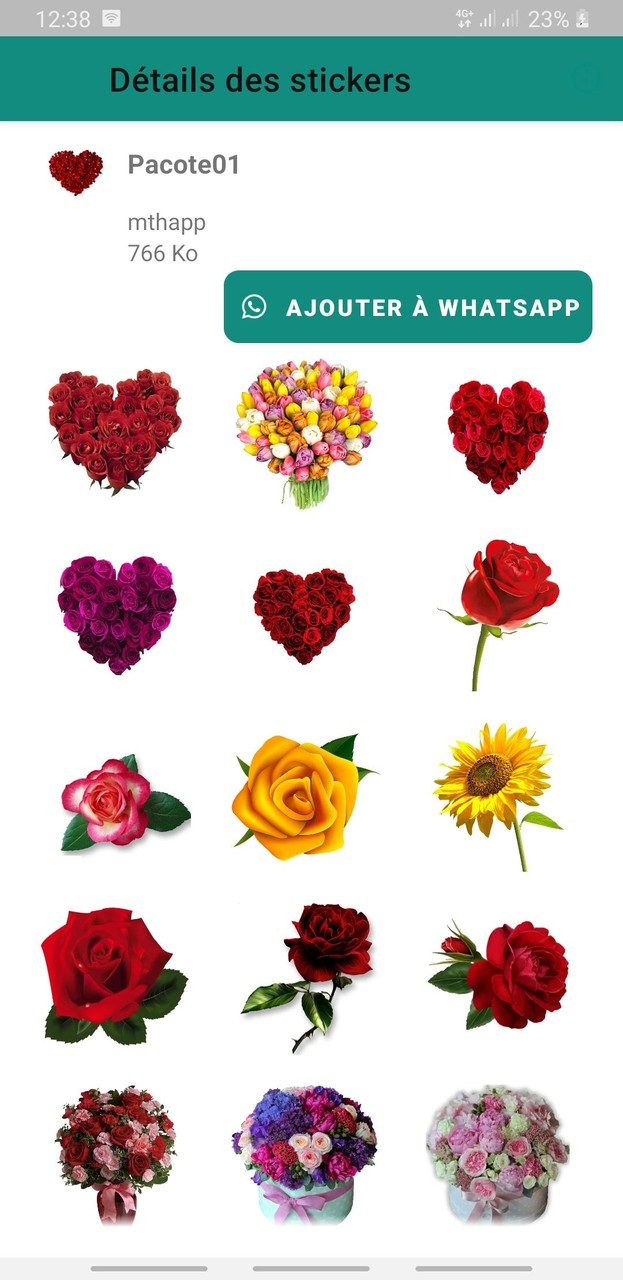
Task: Preview the multicolored tulip bouquet sticker
Action: pos(307,433)
